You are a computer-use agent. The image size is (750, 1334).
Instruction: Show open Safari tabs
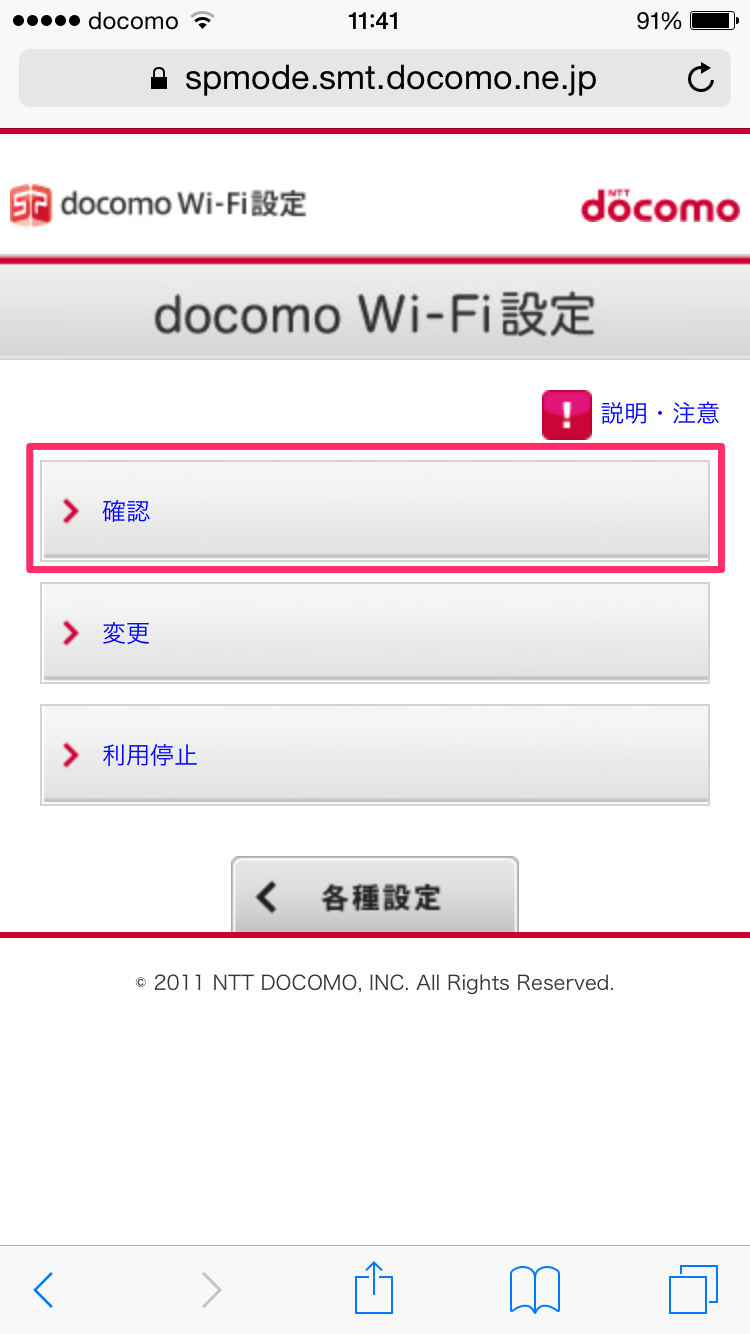tap(693, 1290)
